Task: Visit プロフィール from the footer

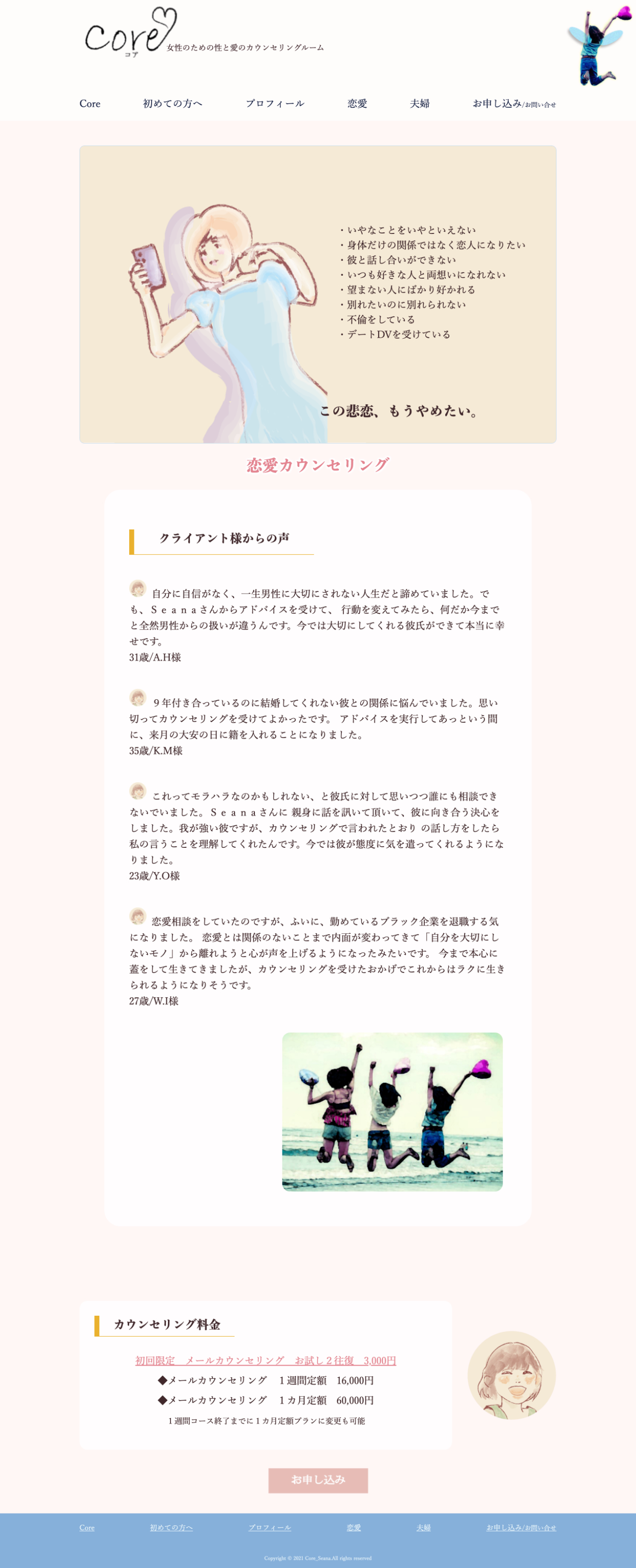Action: (270, 1527)
